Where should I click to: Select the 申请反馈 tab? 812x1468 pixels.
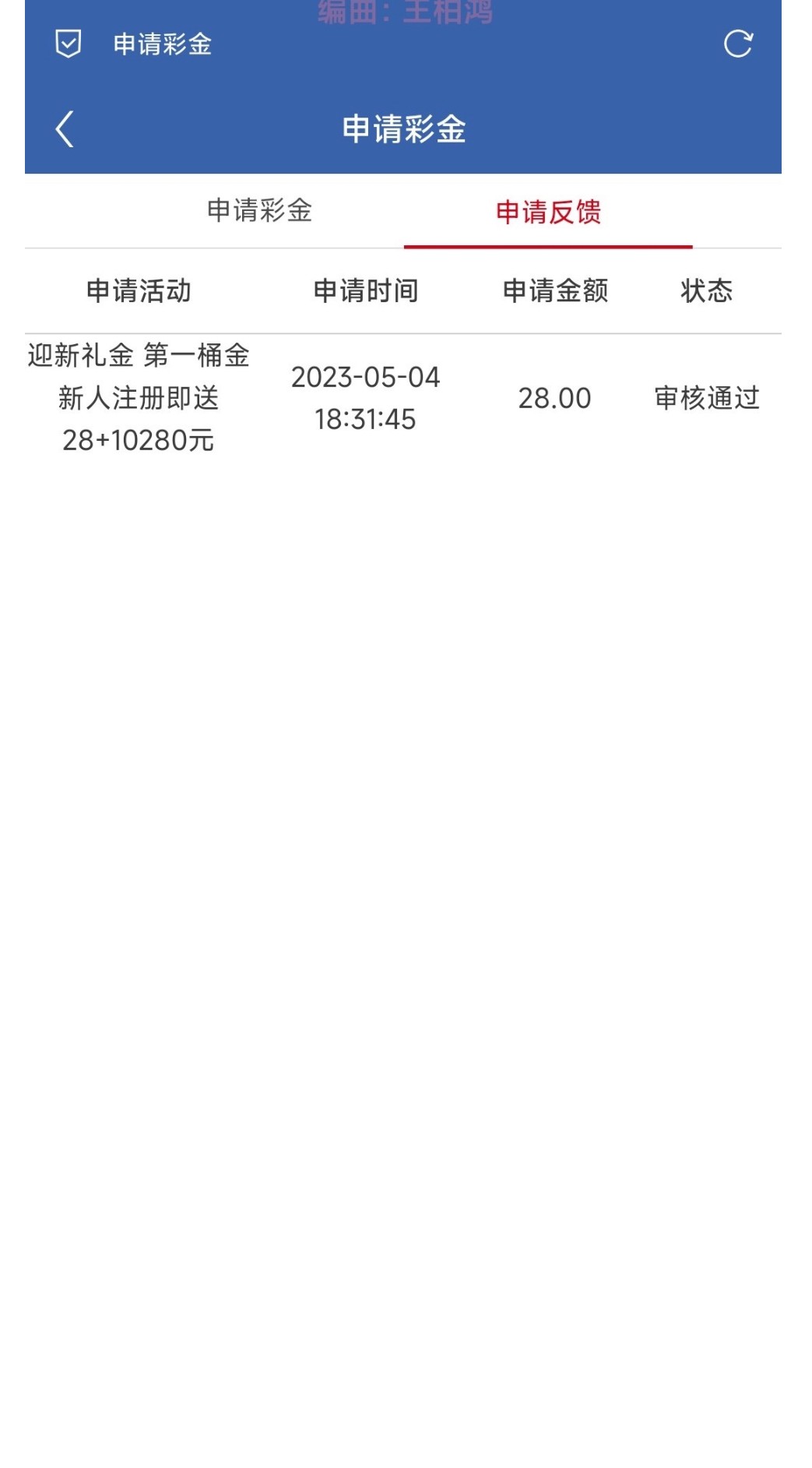(x=548, y=212)
